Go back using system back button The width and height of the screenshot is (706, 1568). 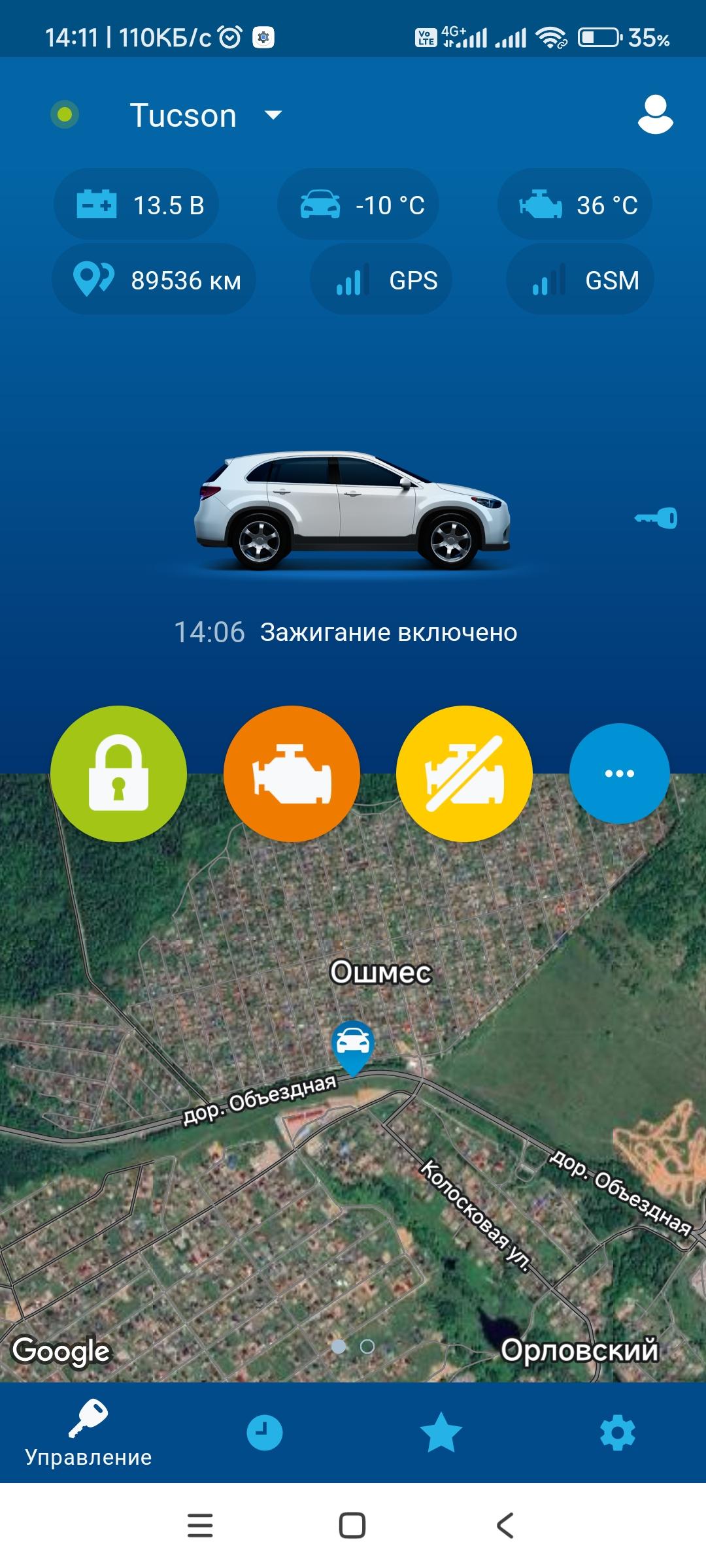(x=505, y=1526)
